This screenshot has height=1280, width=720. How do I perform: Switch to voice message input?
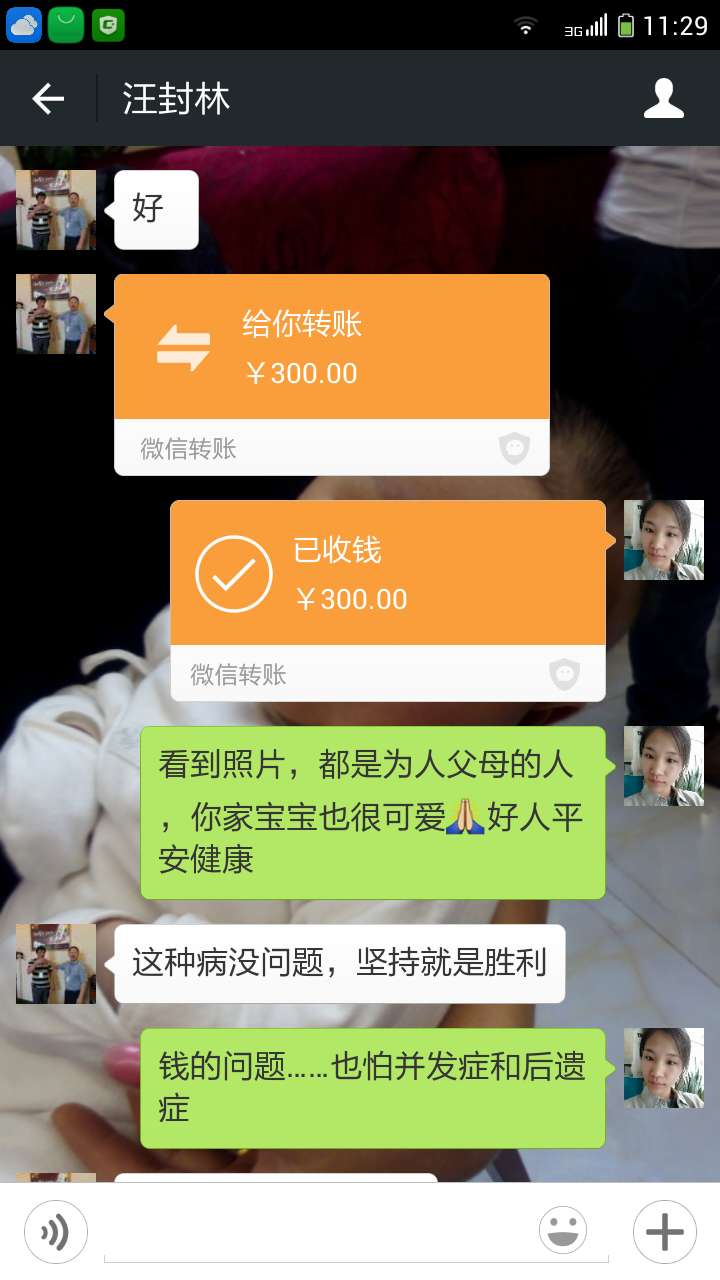pyautogui.click(x=56, y=1232)
